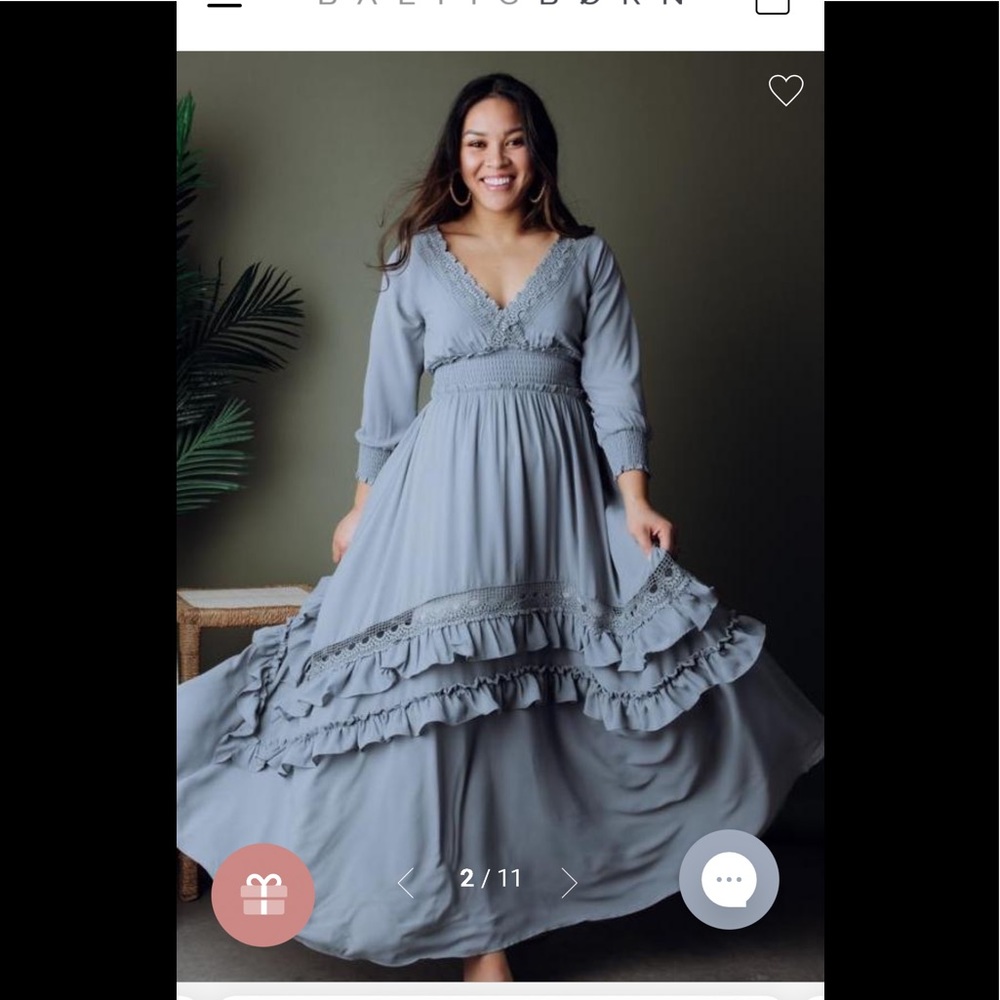Add this dress to wishlist with heart
Screen dimensions: 1000x1000
tap(786, 90)
